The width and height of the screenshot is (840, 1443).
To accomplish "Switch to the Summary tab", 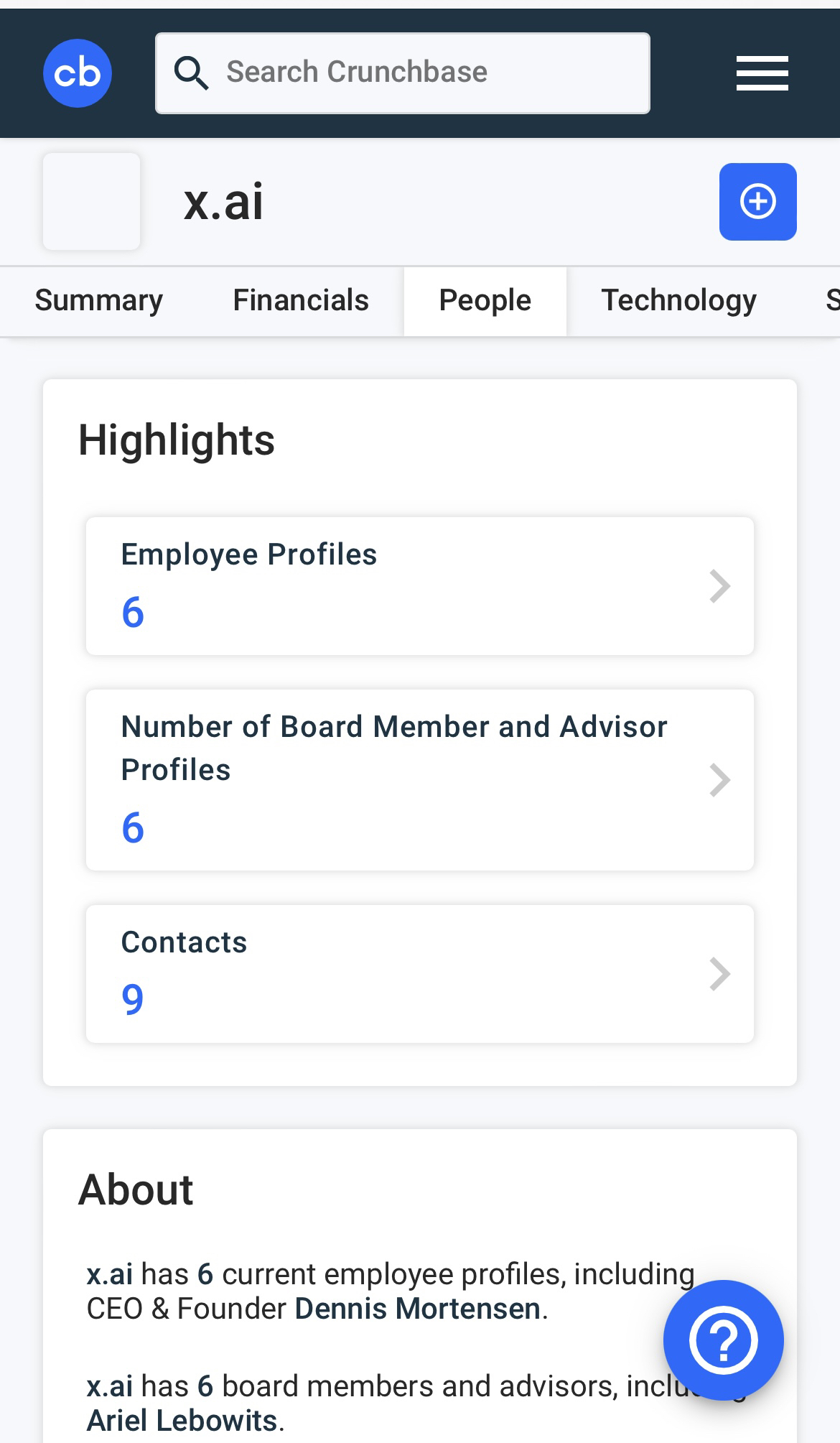I will point(99,301).
